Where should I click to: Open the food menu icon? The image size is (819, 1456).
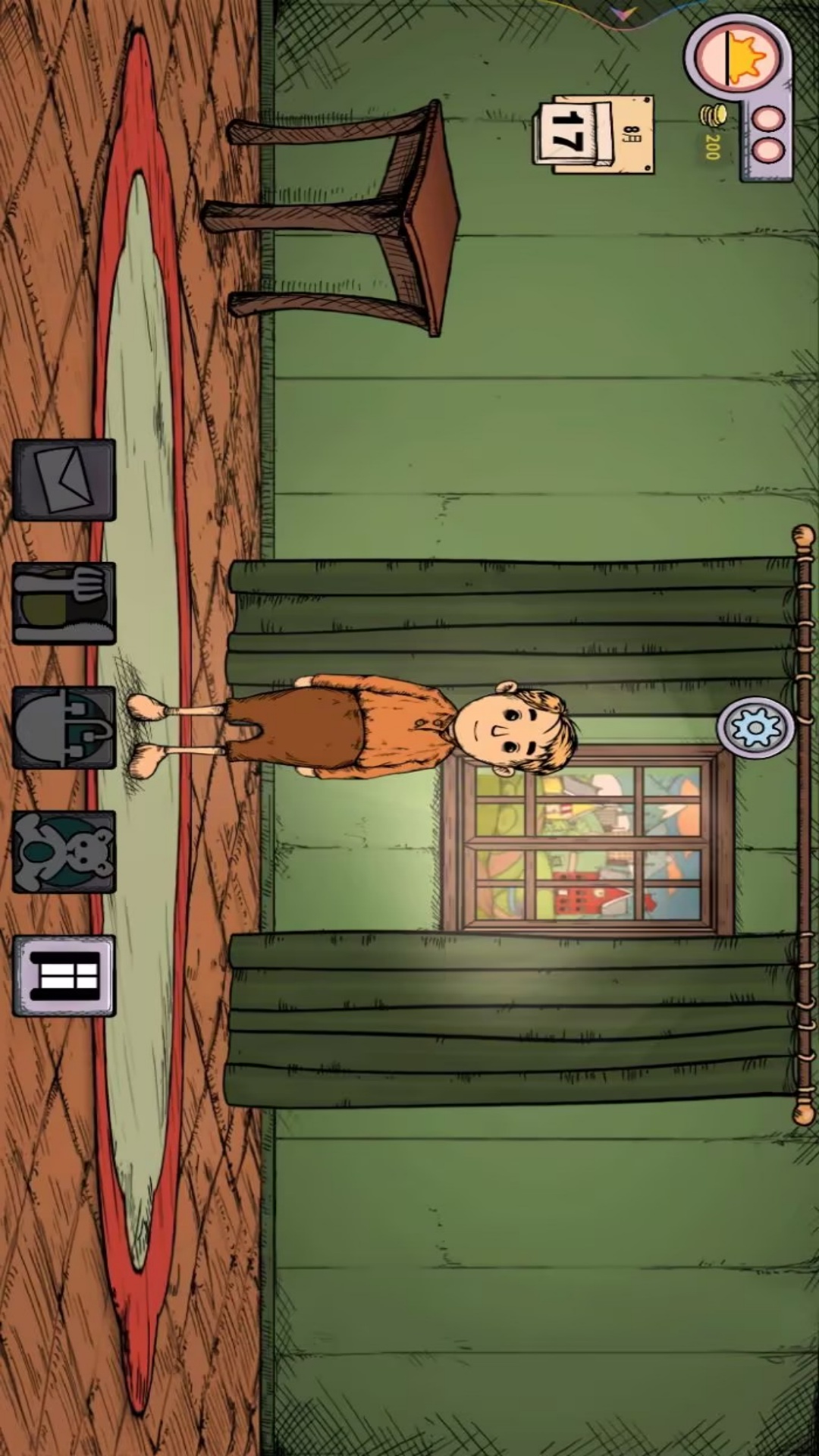coord(64,604)
